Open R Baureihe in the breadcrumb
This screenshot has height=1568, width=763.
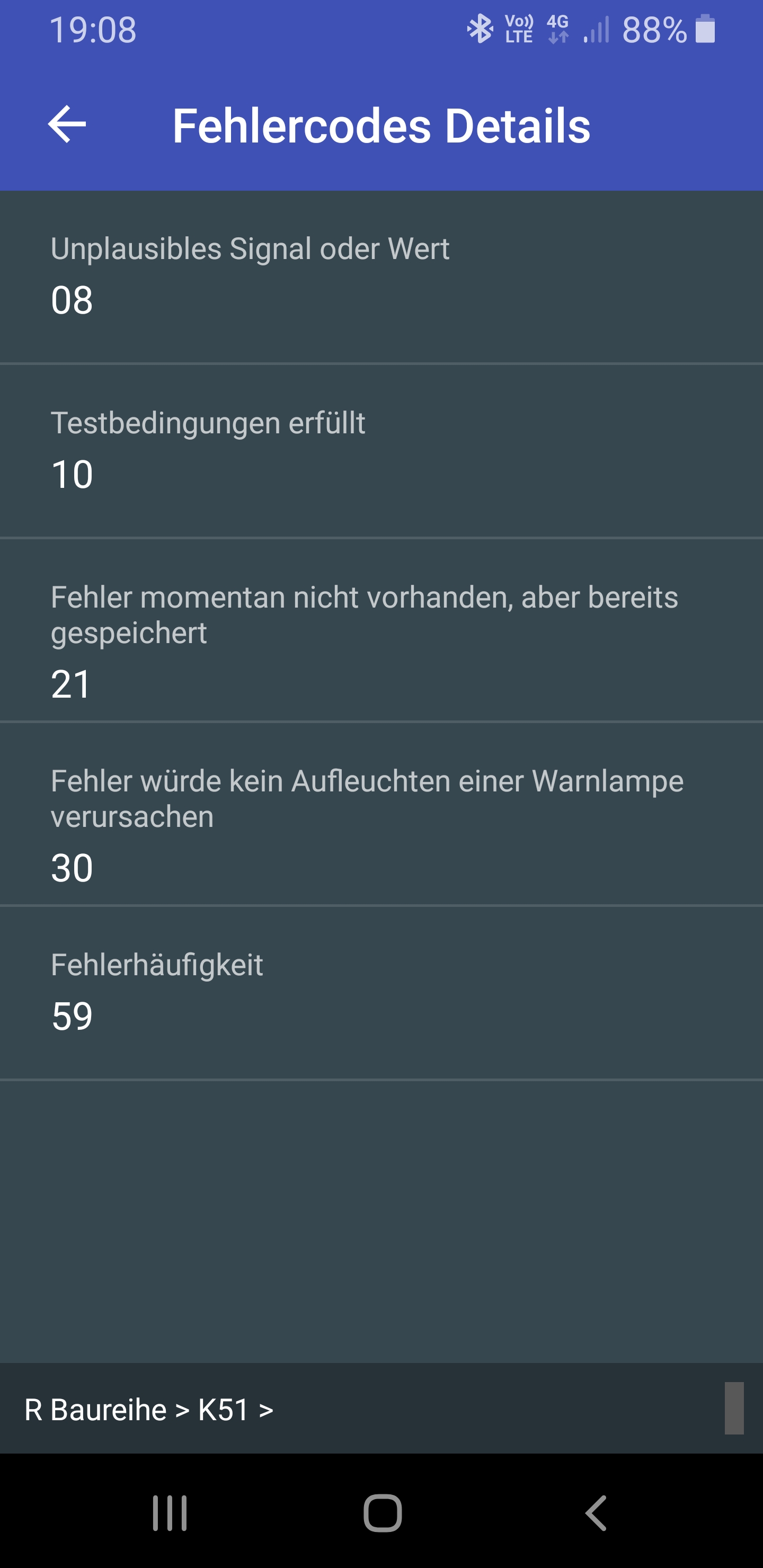pos(95,1410)
